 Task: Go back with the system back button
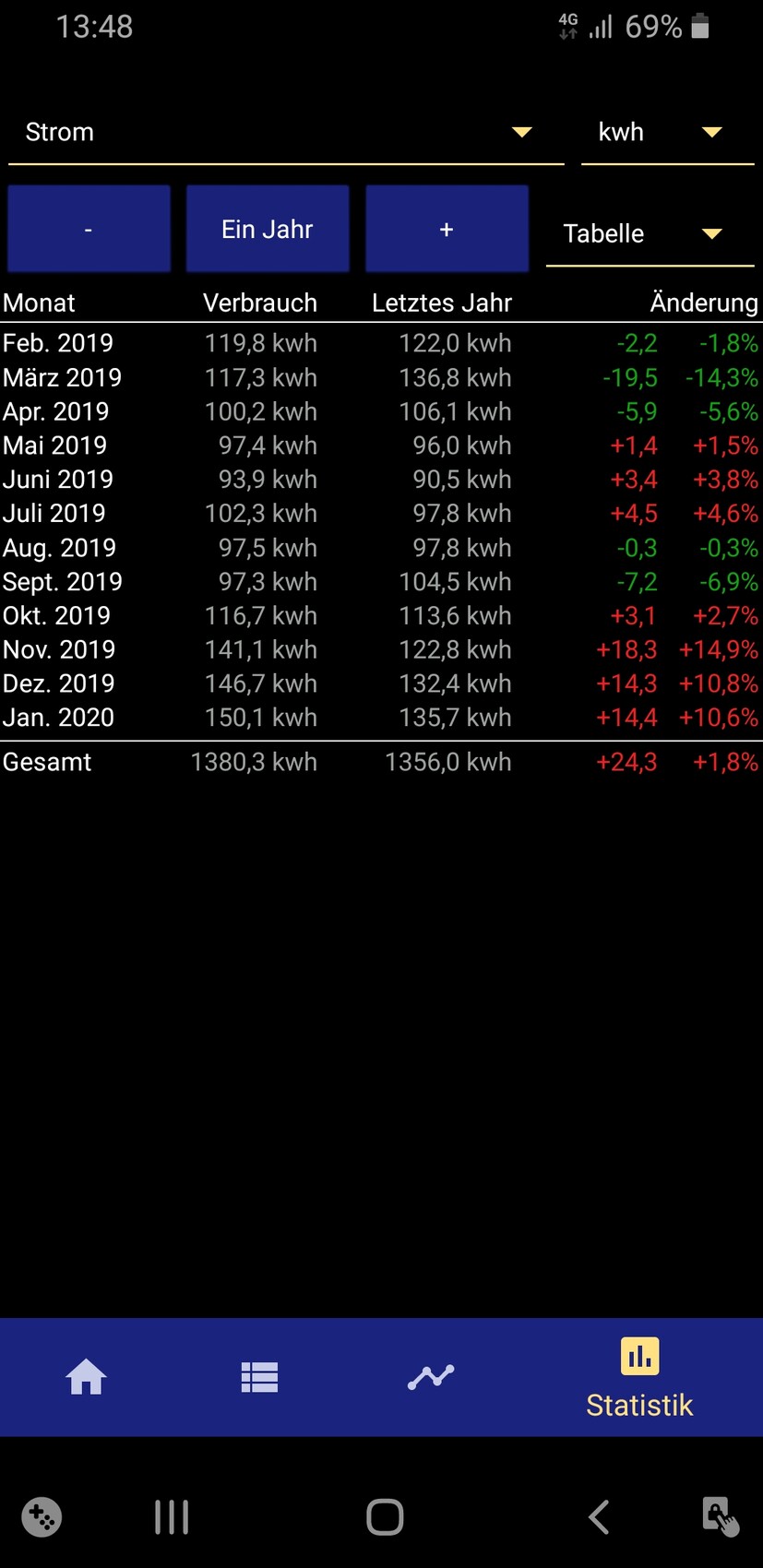click(598, 1517)
